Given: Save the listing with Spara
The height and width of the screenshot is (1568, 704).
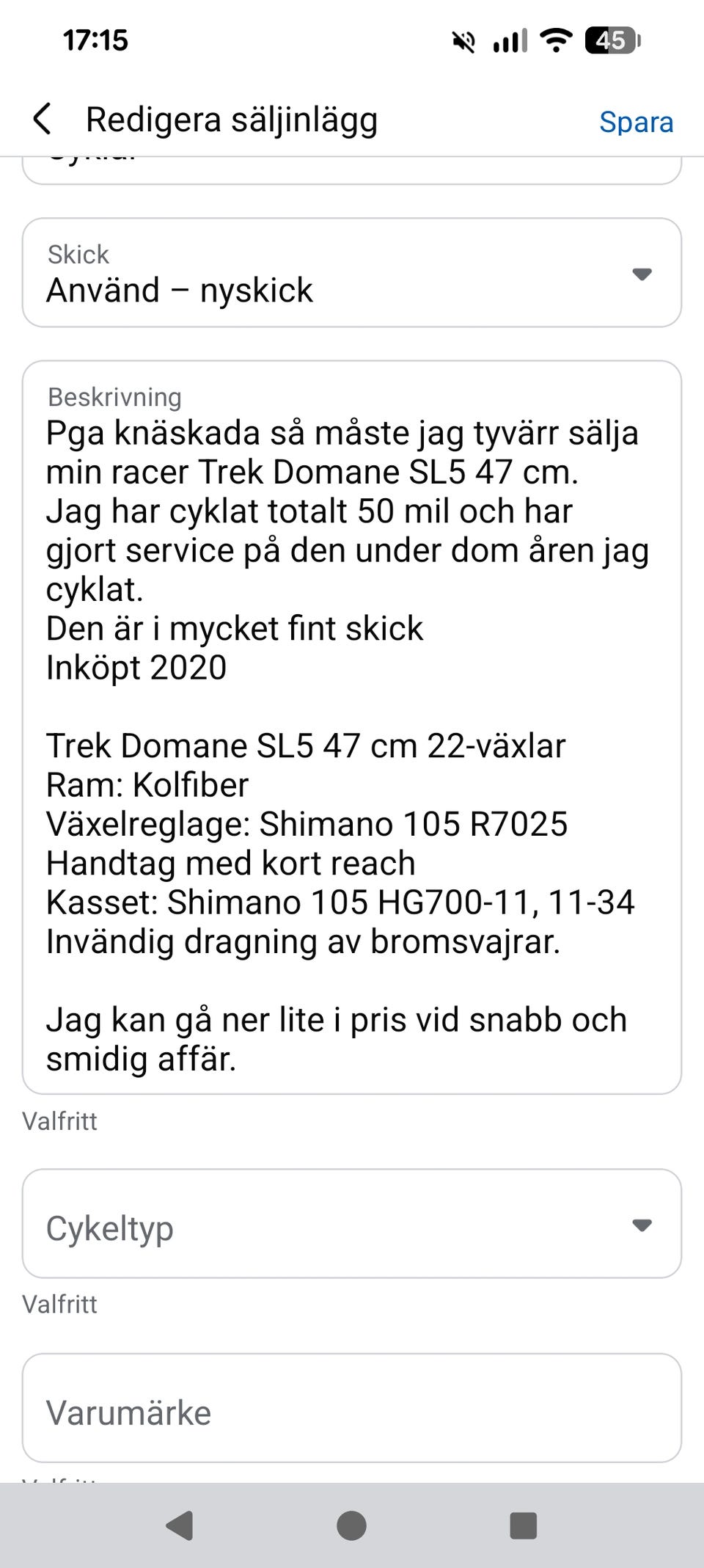Looking at the screenshot, I should 636,122.
